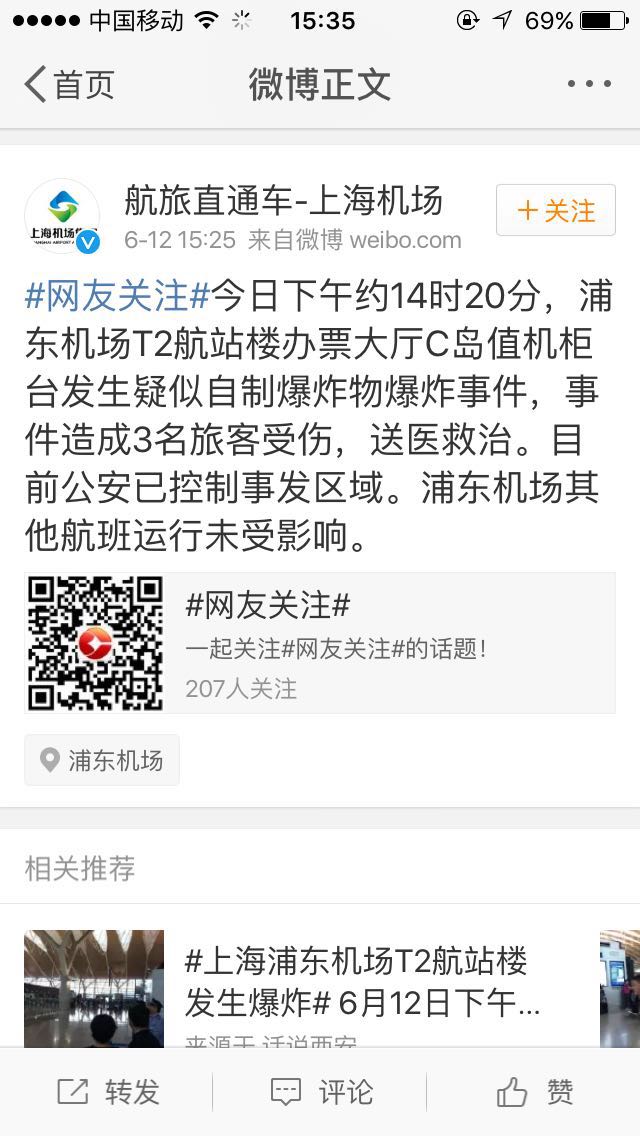This screenshot has width=640, height=1136.
Task: Open recommended post #上海浦东机场T2航站楼发生爆炸#
Action: (x=360, y=980)
